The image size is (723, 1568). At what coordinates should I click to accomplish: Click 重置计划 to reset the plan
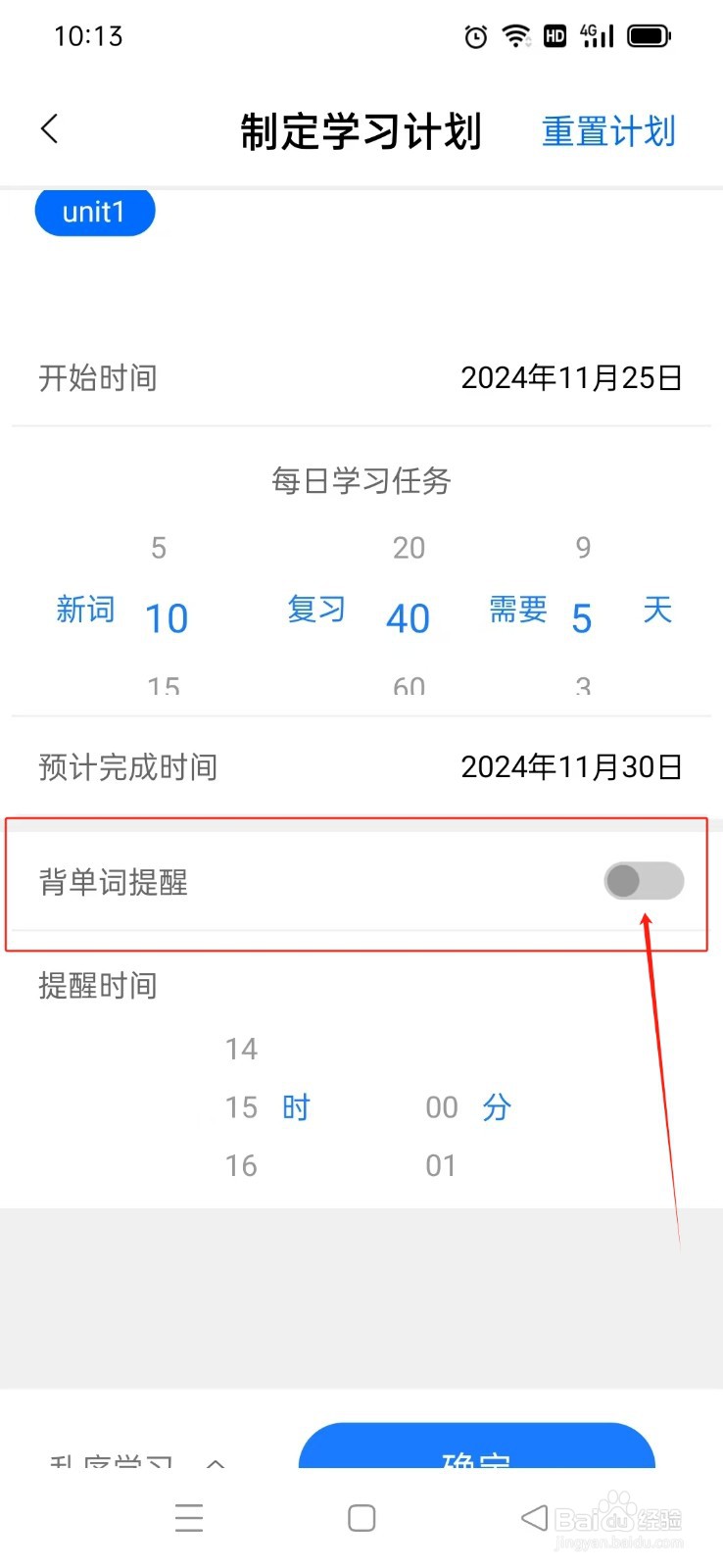pyautogui.click(x=607, y=130)
